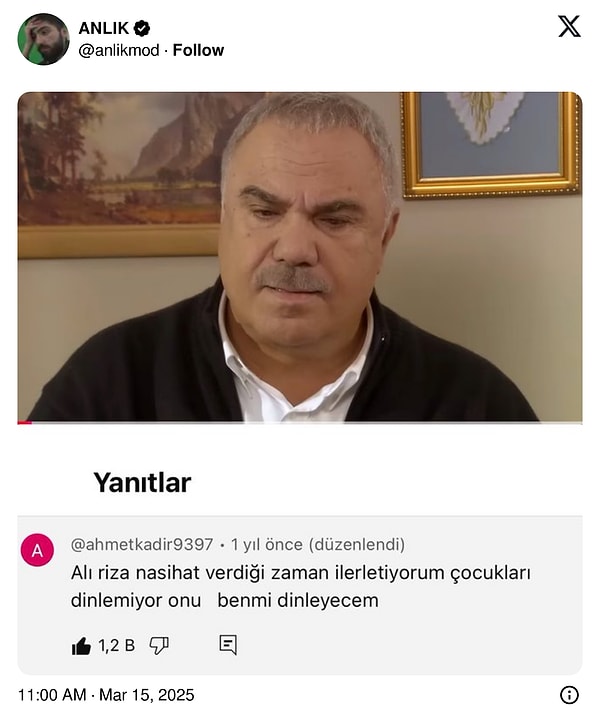Open the X logo link

coord(569,27)
